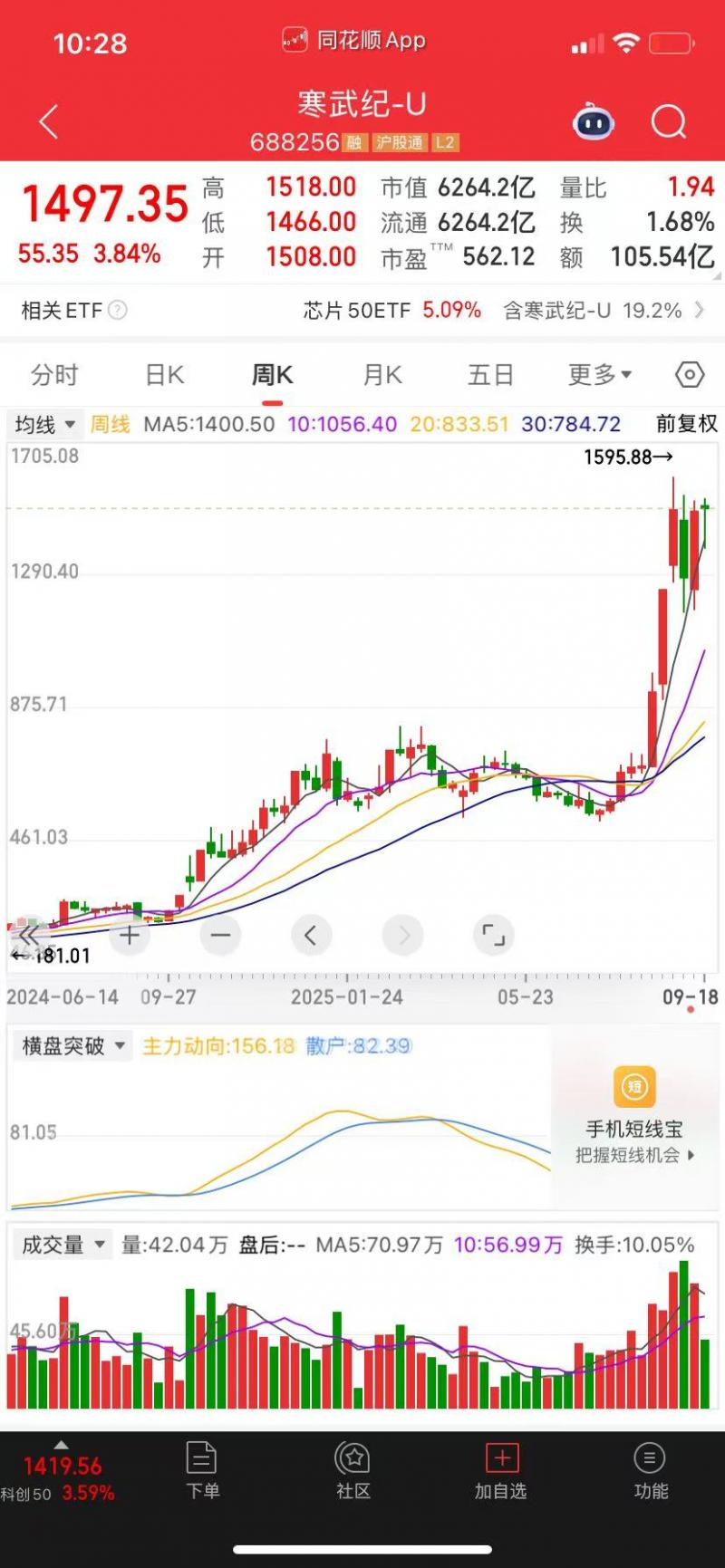Switch to the 日K tab

[165, 375]
